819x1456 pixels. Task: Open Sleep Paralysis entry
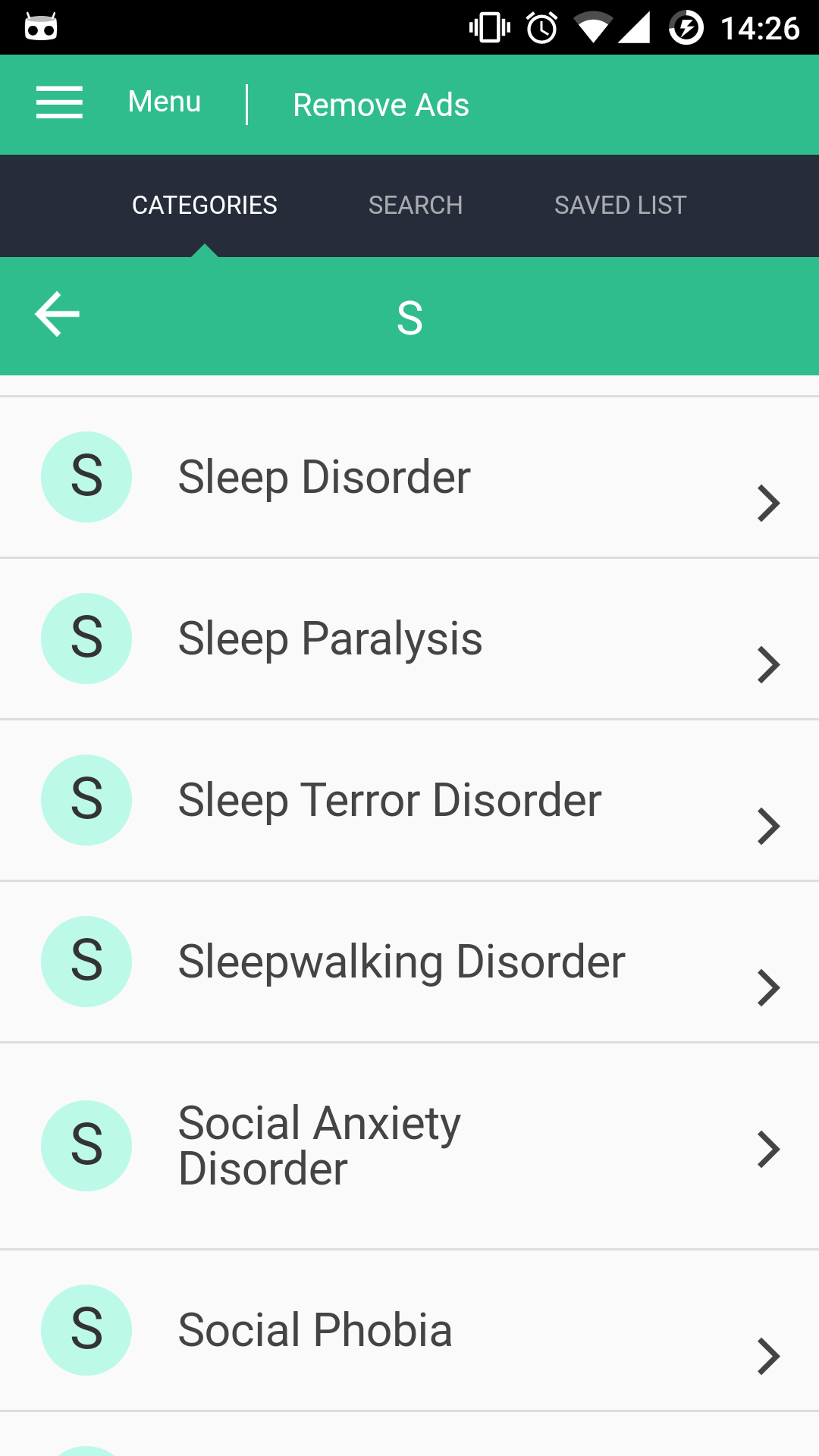pyautogui.click(x=409, y=639)
